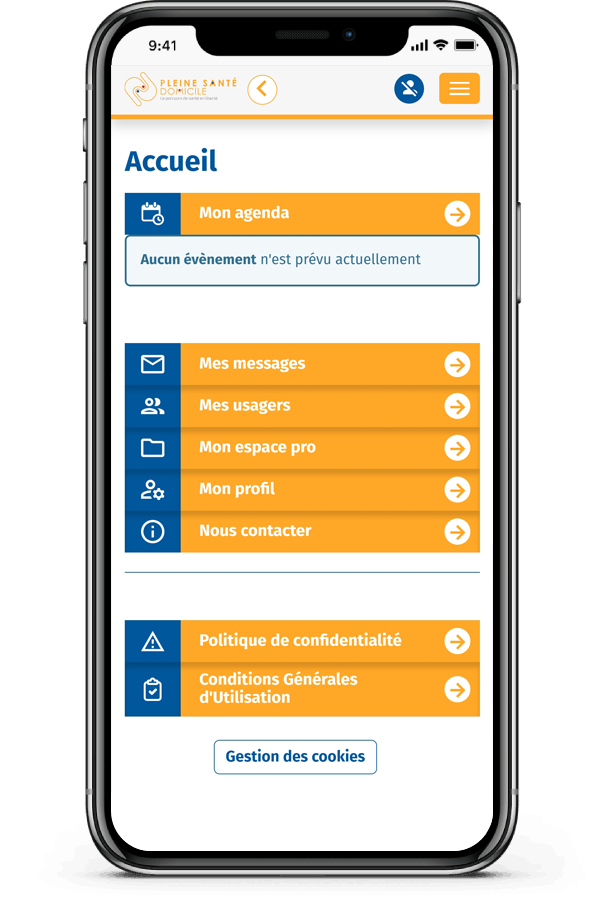Tap the blue user account icon
Viewport: 600px width, 908px height.
409,89
